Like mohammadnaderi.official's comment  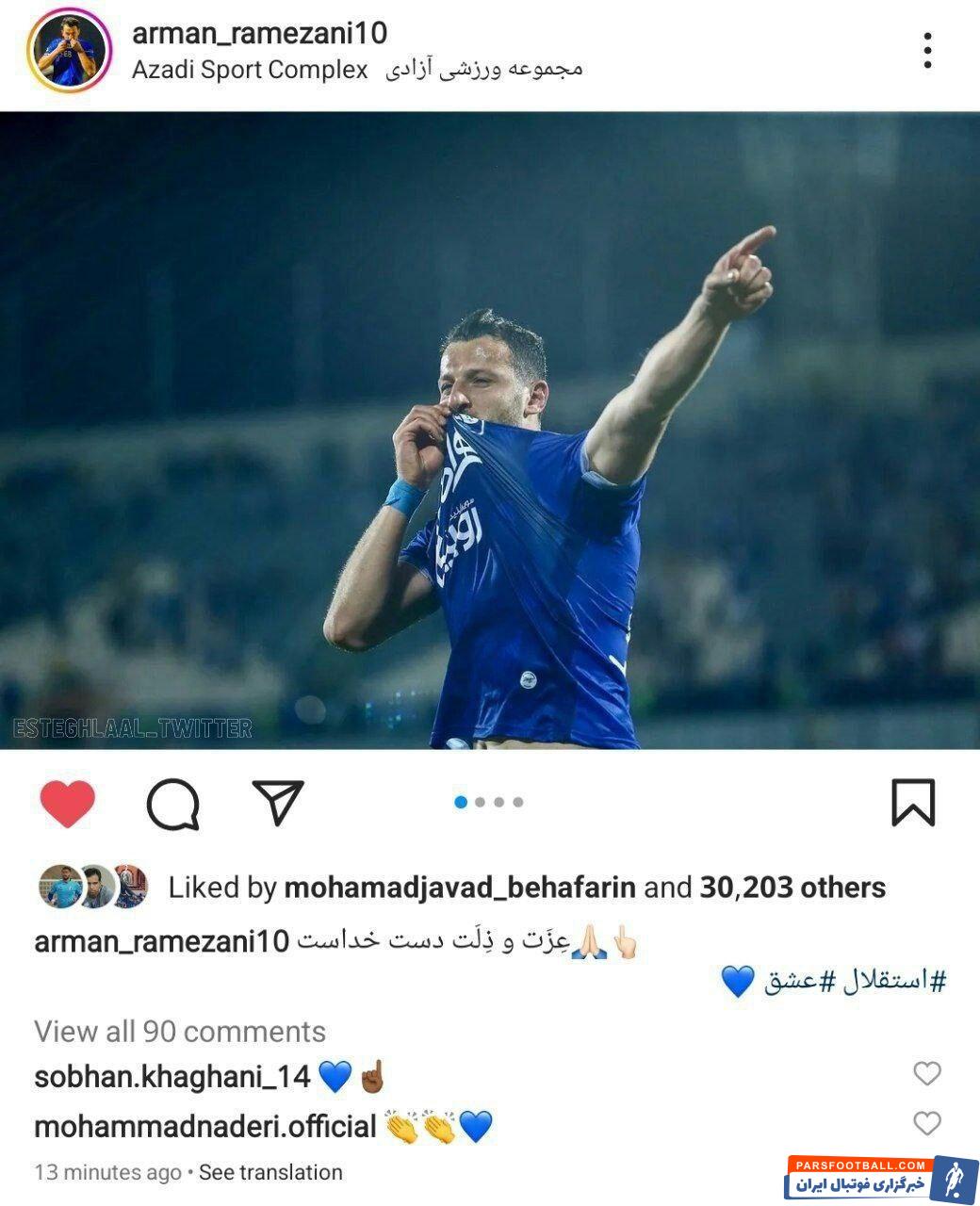click(927, 1123)
